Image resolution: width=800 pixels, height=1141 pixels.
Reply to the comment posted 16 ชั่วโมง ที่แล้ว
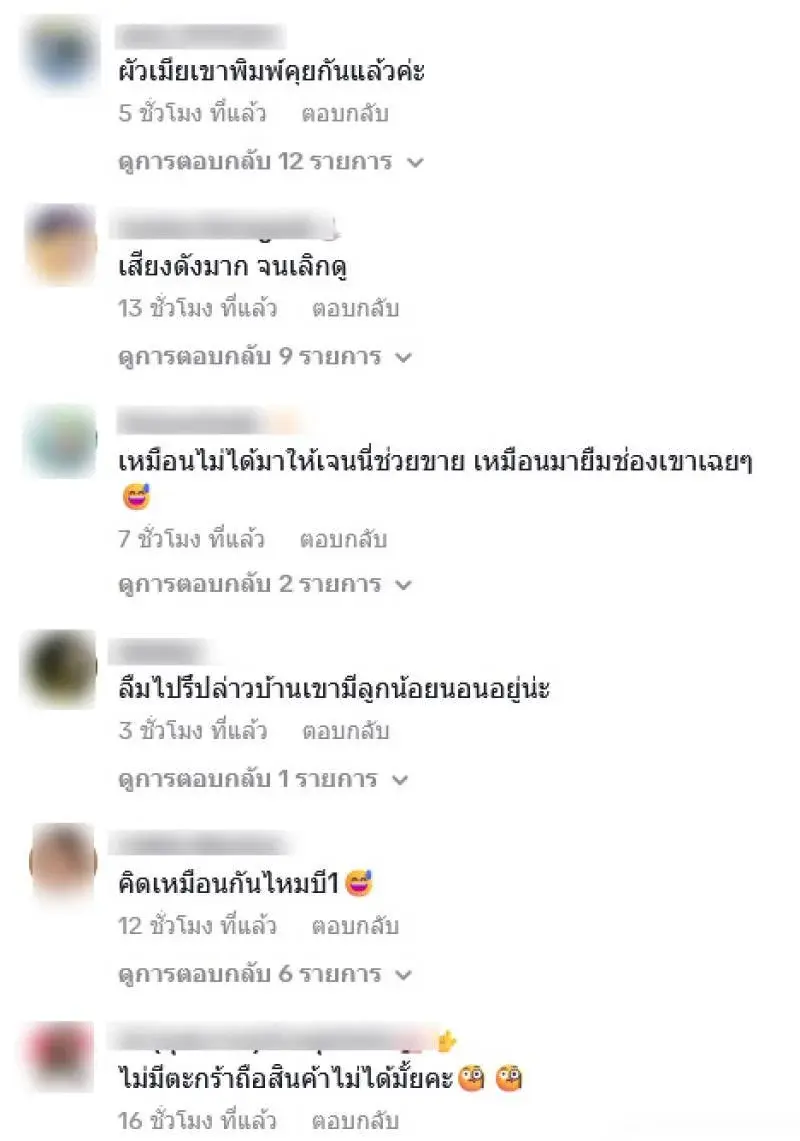coord(355,1121)
